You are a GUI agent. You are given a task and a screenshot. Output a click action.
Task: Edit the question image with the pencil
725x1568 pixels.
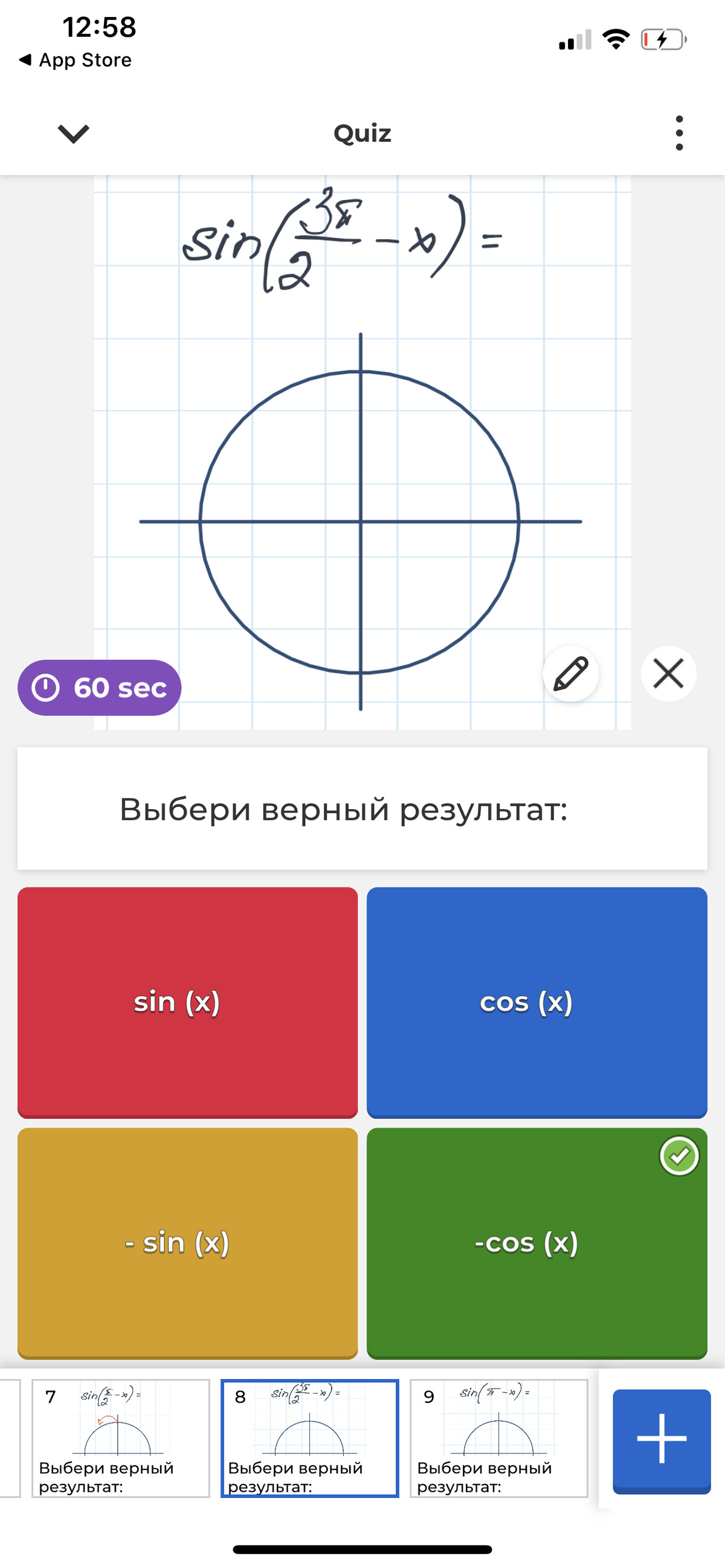click(570, 674)
